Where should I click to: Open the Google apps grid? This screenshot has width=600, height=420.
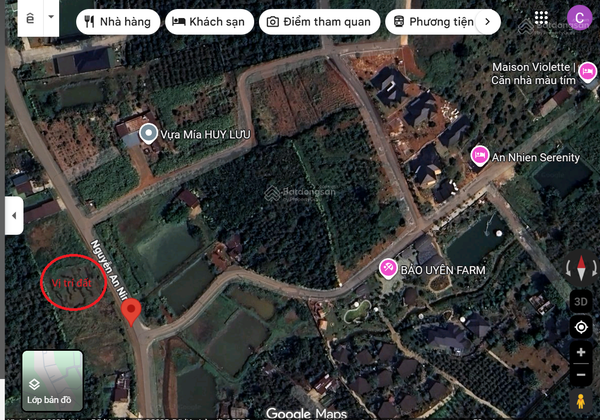(541, 18)
